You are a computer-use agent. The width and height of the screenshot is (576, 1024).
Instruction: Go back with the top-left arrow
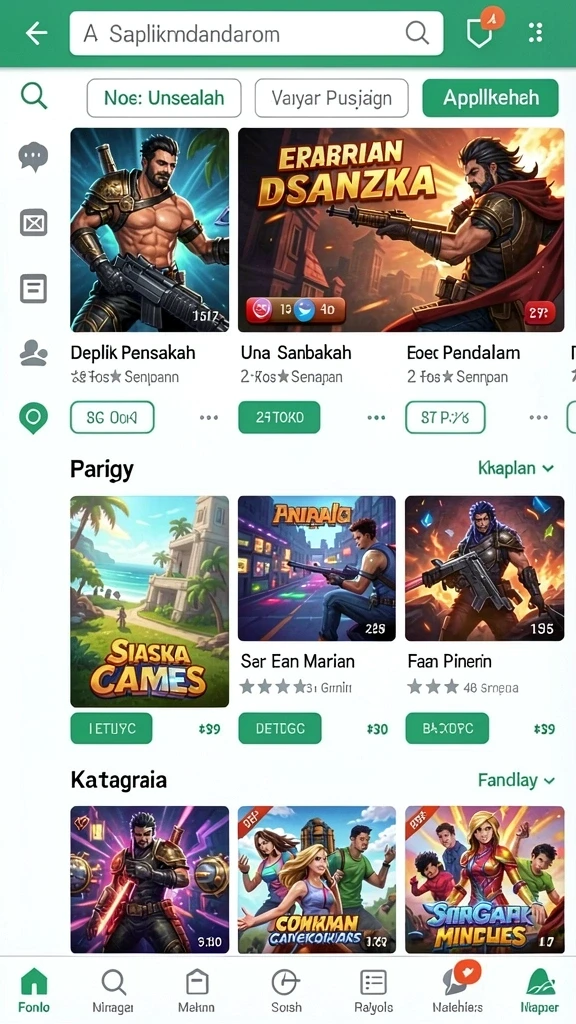coord(37,33)
